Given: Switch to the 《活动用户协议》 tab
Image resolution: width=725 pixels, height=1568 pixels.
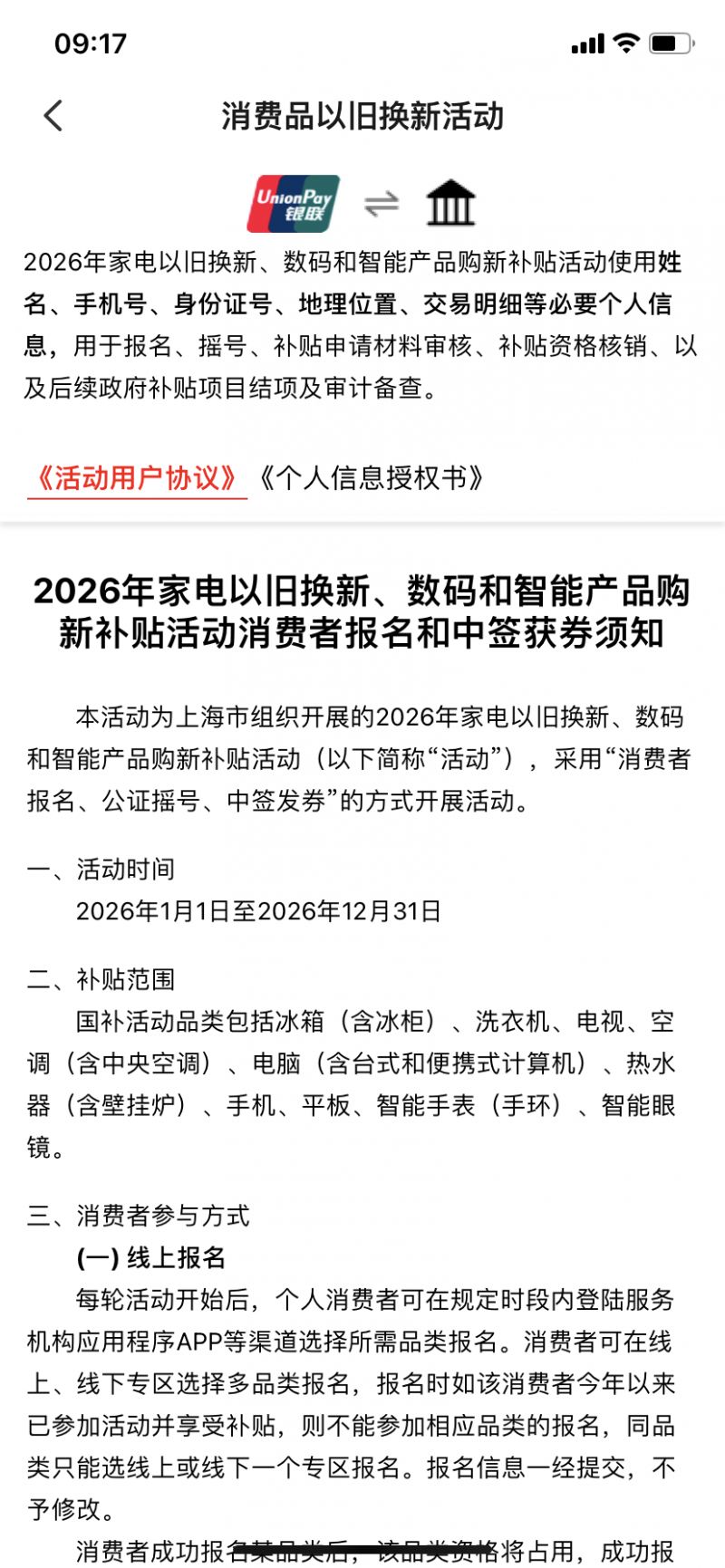Looking at the screenshot, I should point(137,477).
